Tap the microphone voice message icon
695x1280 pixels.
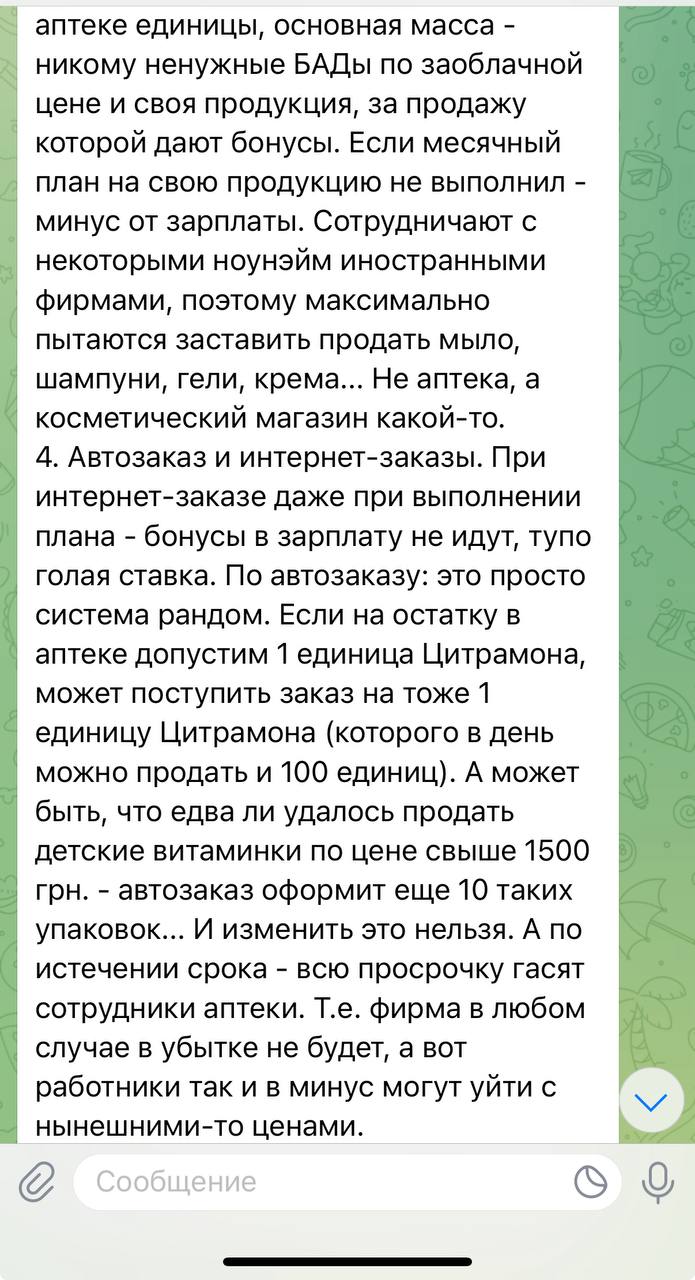coord(657,1183)
